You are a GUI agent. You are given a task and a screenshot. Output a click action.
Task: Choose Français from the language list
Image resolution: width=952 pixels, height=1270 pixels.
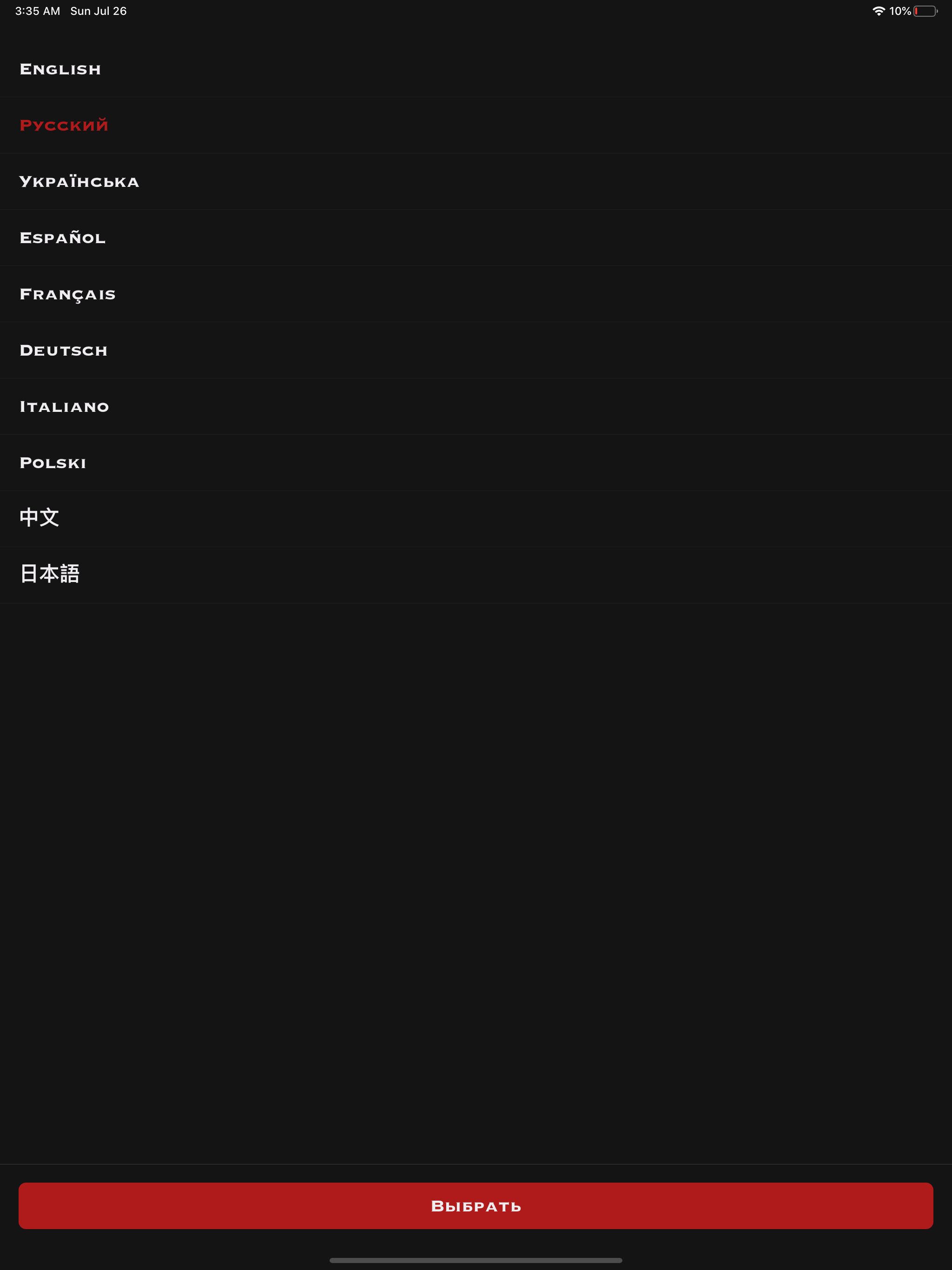(67, 294)
